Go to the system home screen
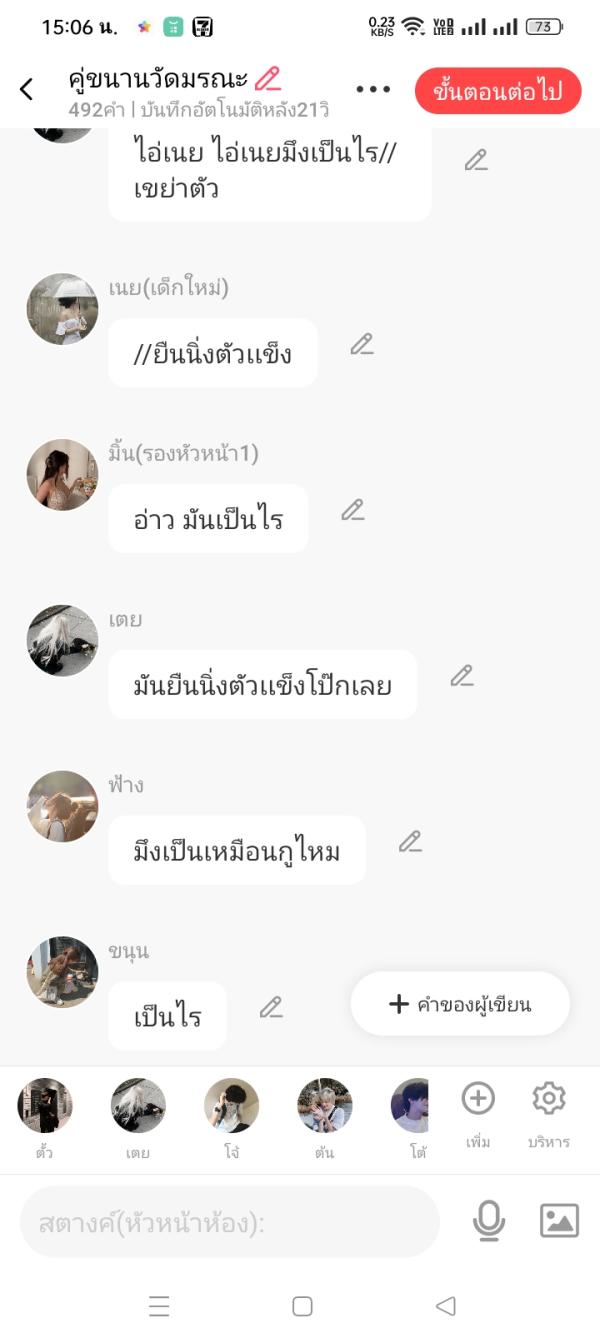Image resolution: width=600 pixels, height=1343 pixels. 302,1306
